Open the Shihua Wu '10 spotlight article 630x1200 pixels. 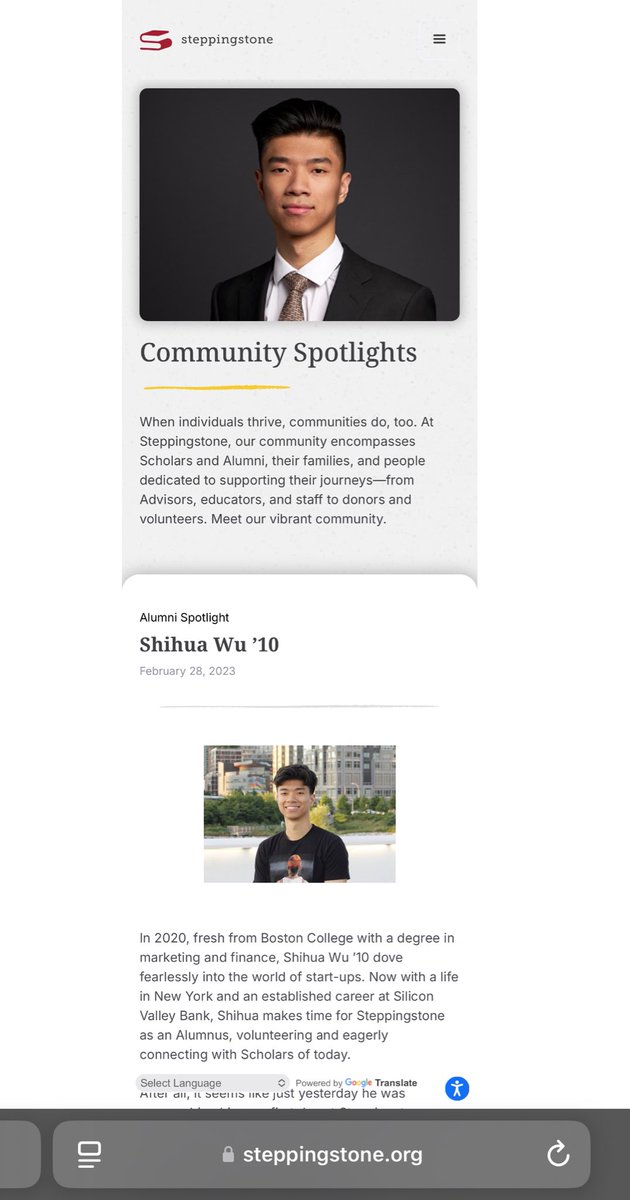209,645
